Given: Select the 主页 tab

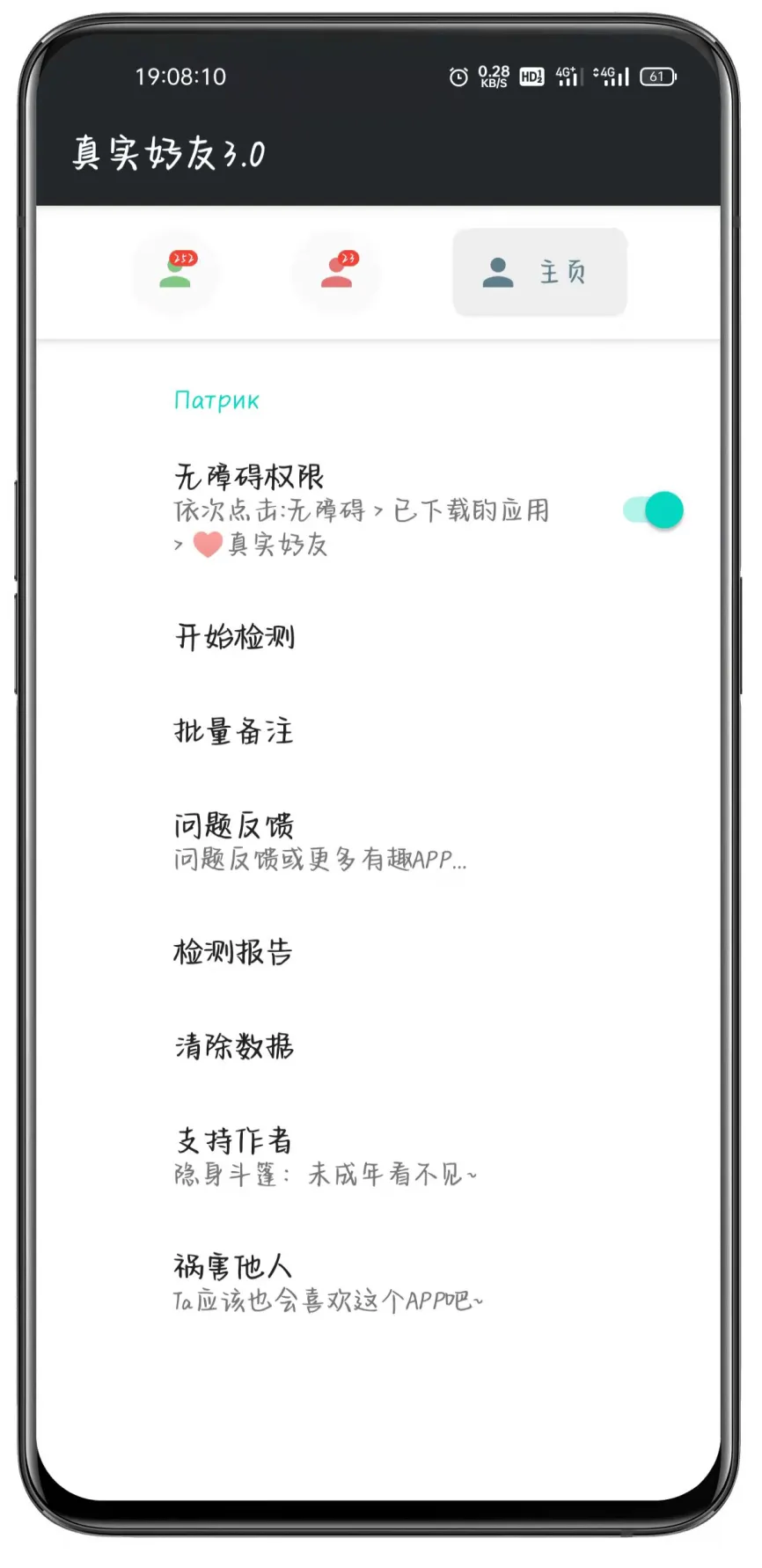Looking at the screenshot, I should tap(539, 272).
